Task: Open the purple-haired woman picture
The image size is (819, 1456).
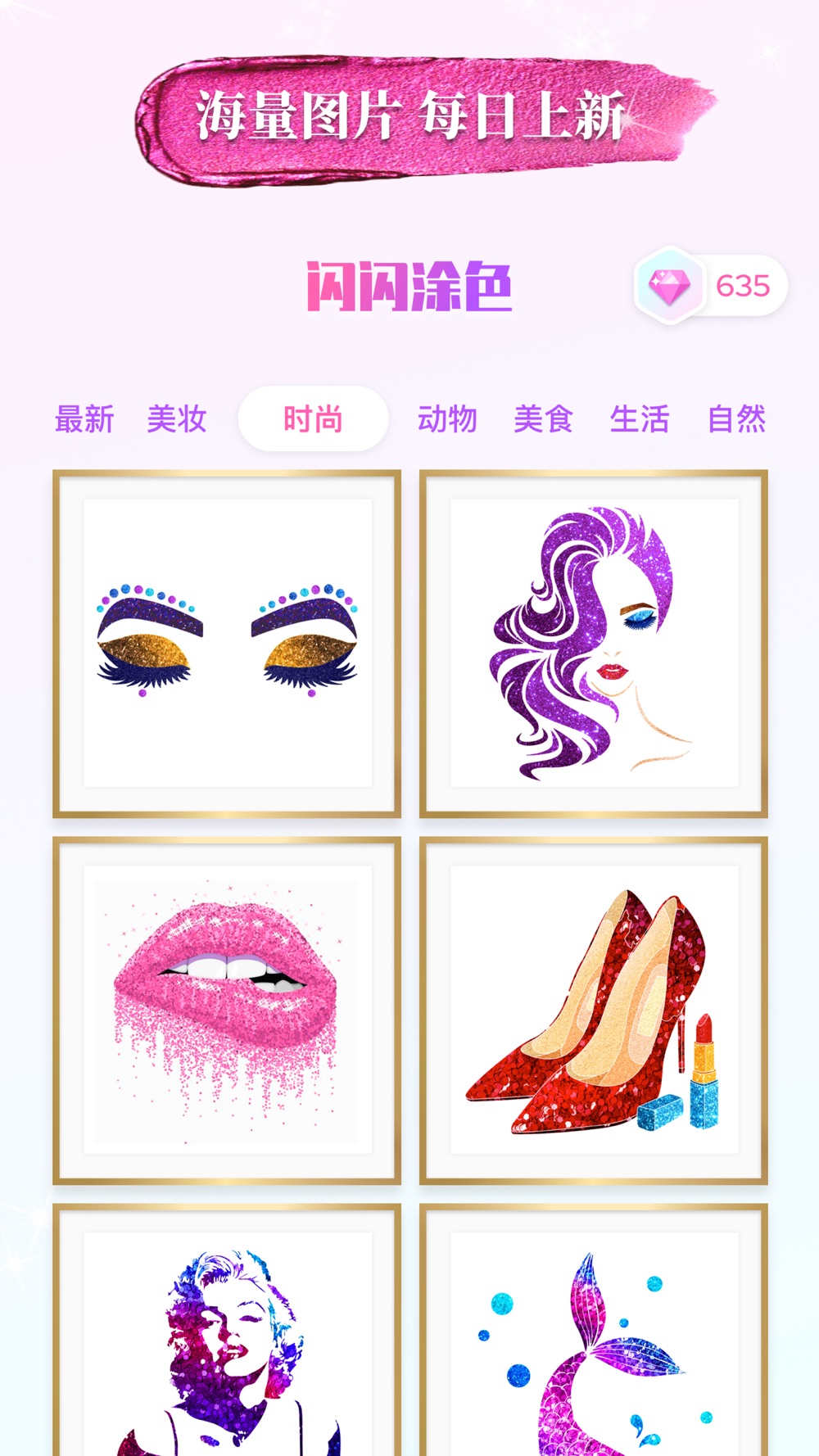Action: pos(594,644)
